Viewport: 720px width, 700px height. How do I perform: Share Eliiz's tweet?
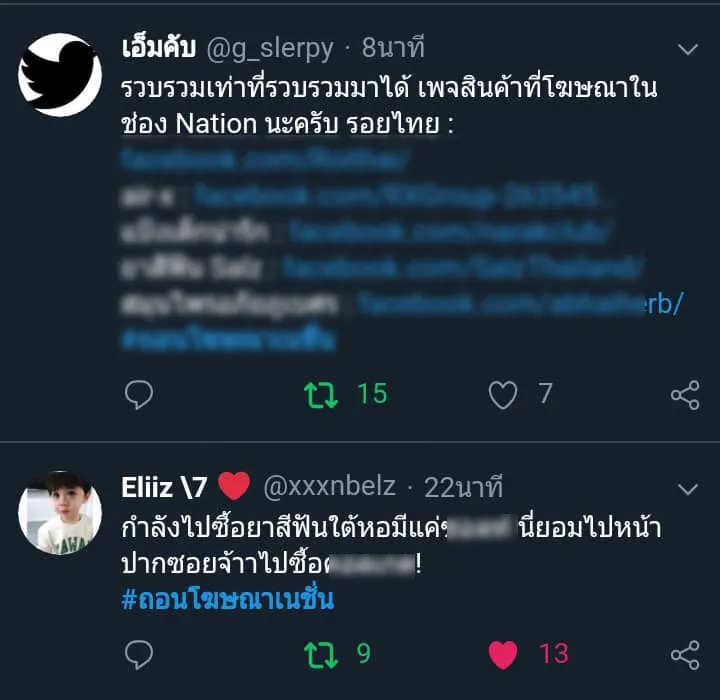click(x=685, y=654)
